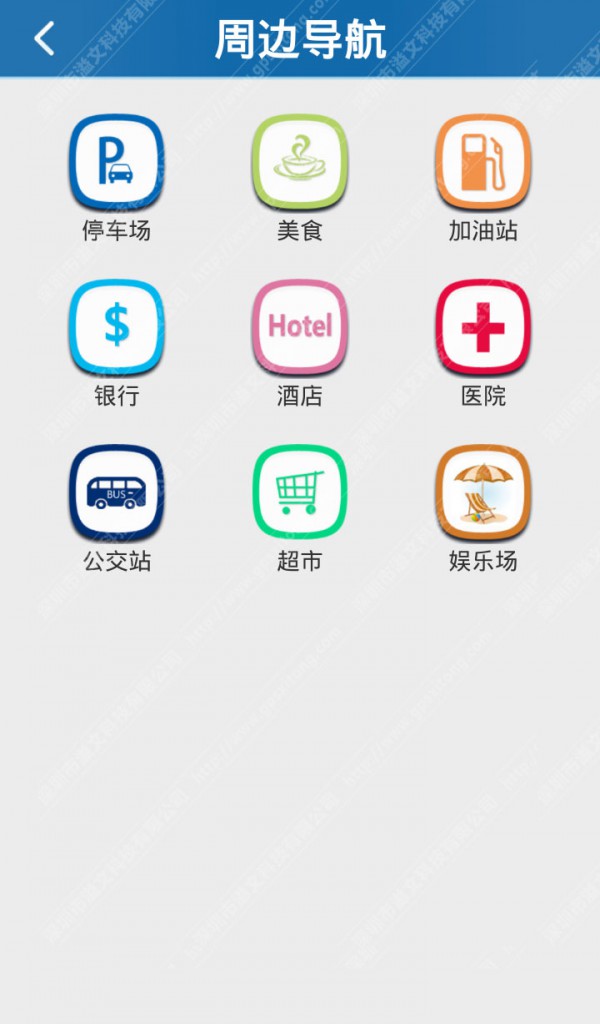Open the 停车场 parking category
The image size is (600, 1024).
pyautogui.click(x=116, y=162)
